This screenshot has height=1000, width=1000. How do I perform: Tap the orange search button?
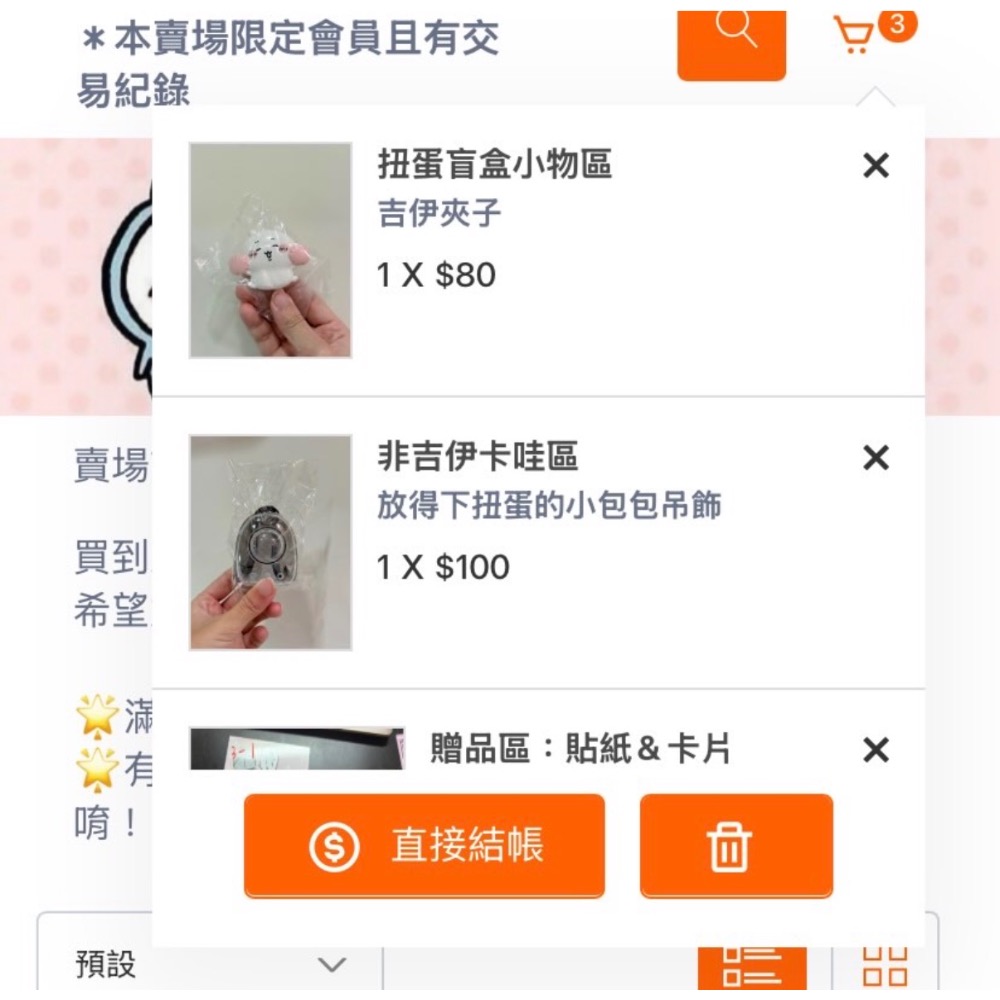click(x=731, y=40)
